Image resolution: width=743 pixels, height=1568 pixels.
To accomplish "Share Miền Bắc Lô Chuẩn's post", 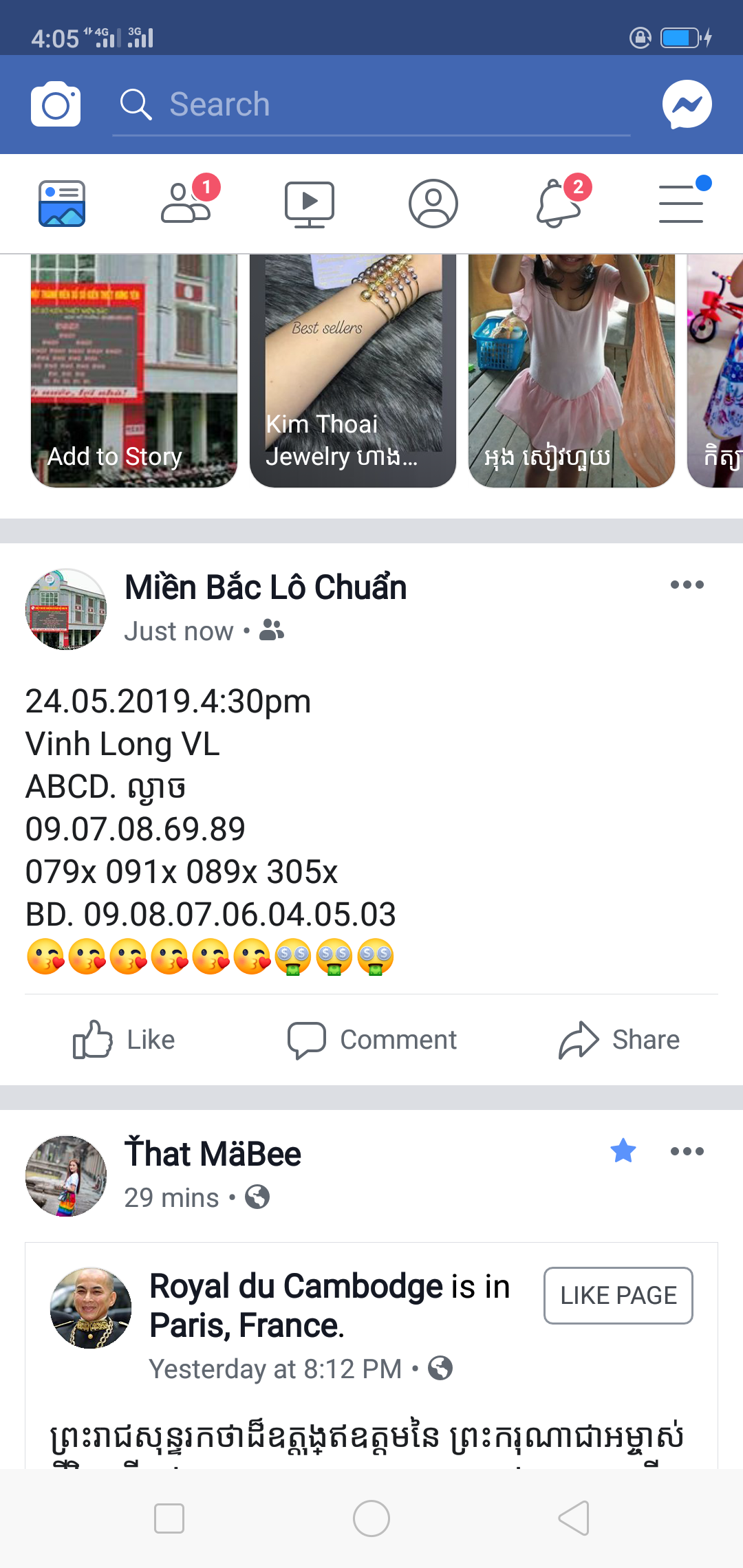I will click(x=619, y=1040).
